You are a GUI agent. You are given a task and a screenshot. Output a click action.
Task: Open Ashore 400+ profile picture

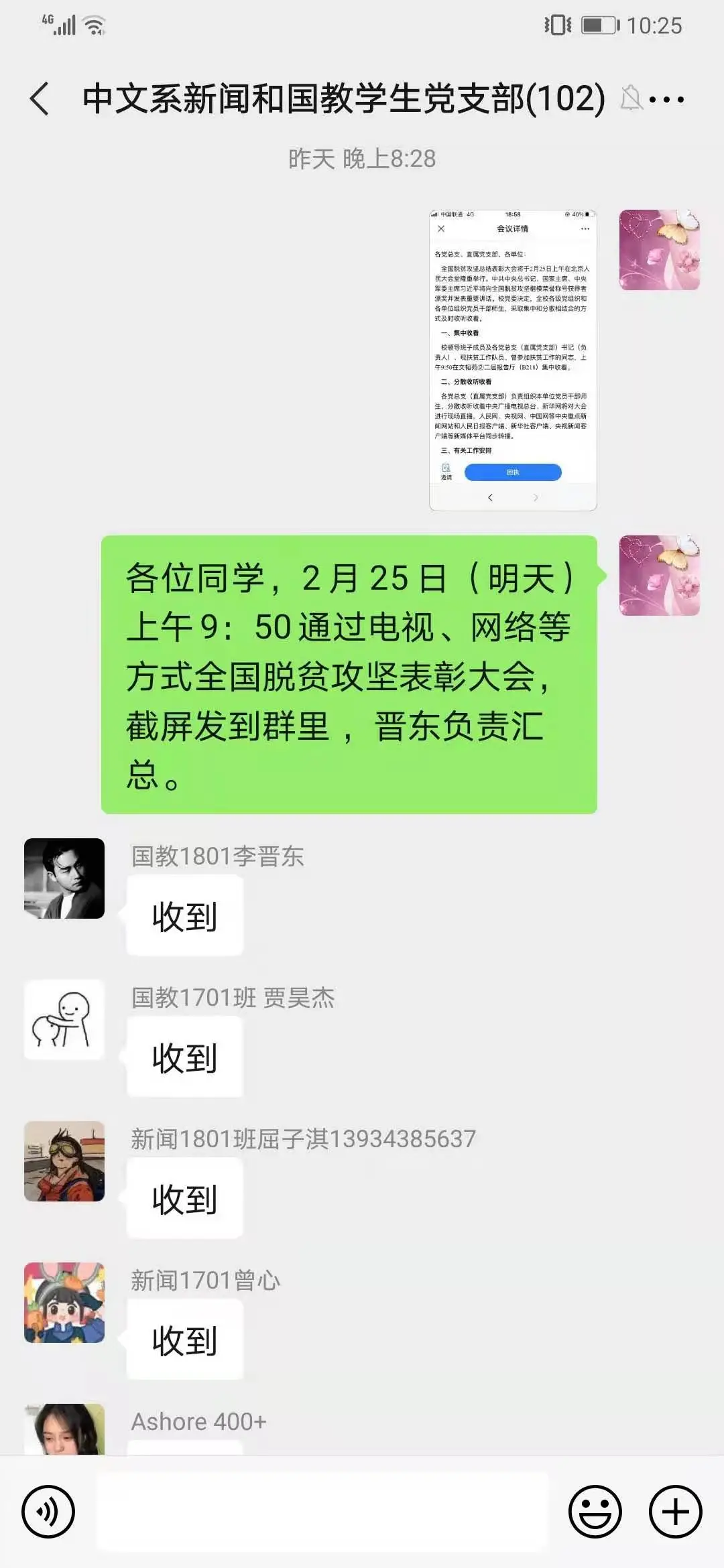pos(64,1429)
